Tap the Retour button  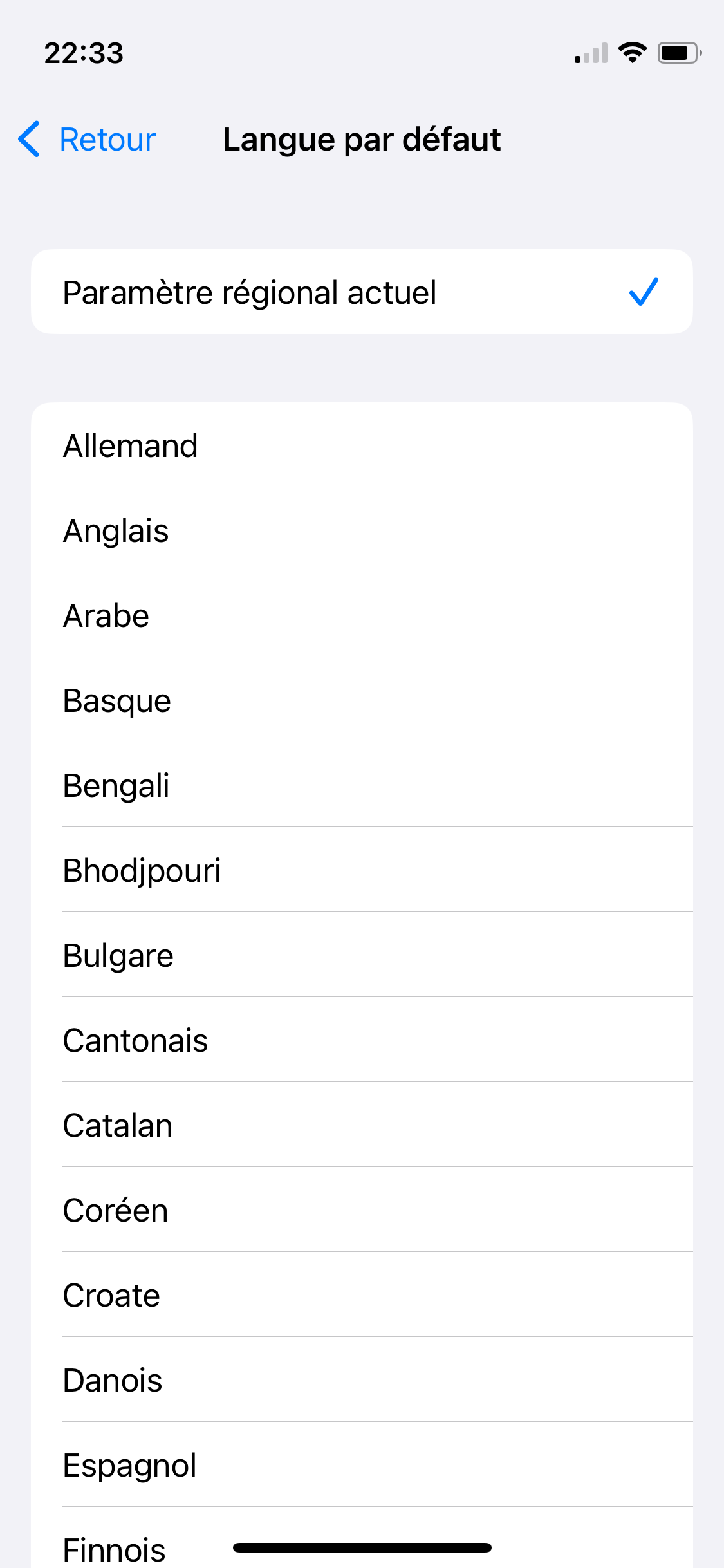107,139
